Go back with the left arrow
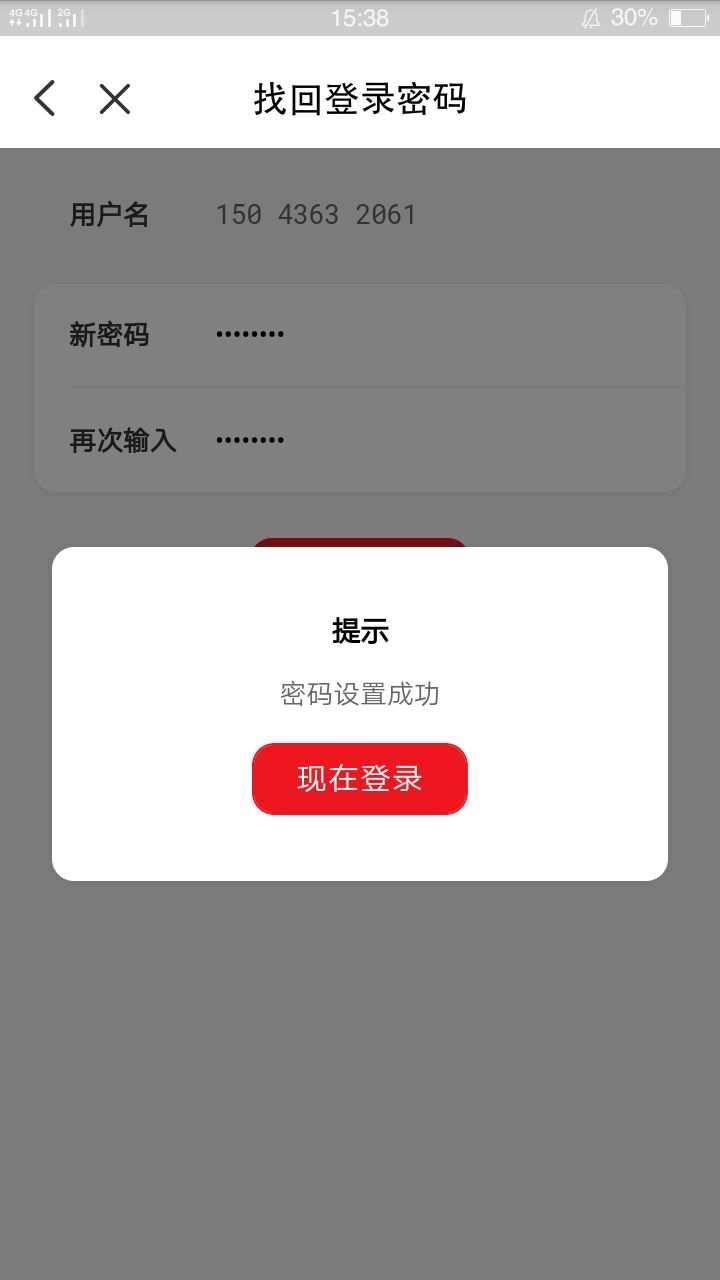Screen dimensions: 720x1280 pos(44,99)
